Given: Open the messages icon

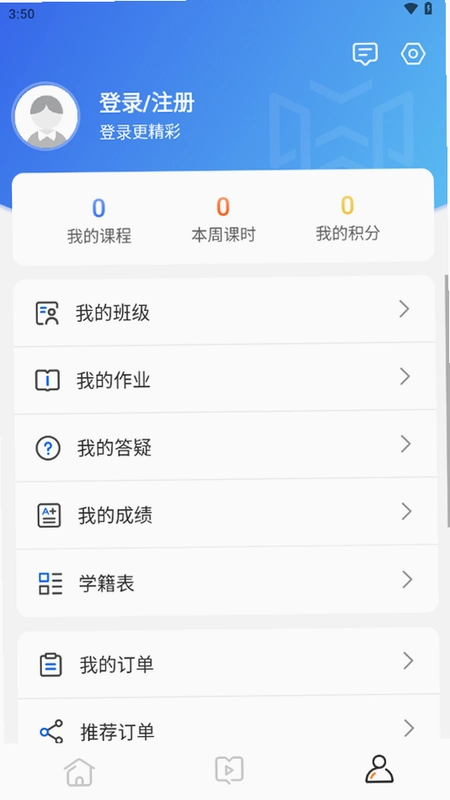Looking at the screenshot, I should coord(365,54).
